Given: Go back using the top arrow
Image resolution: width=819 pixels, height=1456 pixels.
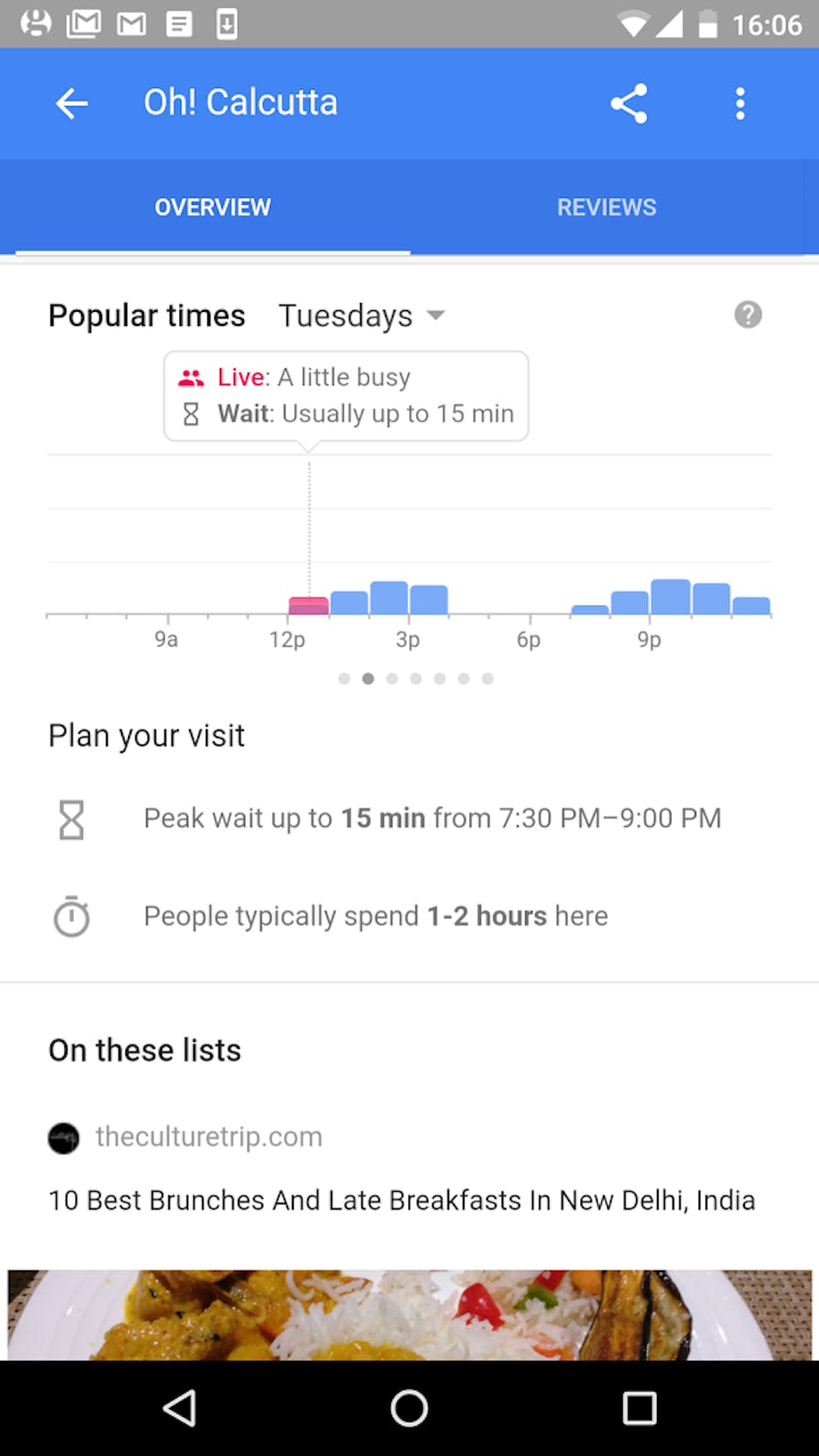Looking at the screenshot, I should (71, 104).
